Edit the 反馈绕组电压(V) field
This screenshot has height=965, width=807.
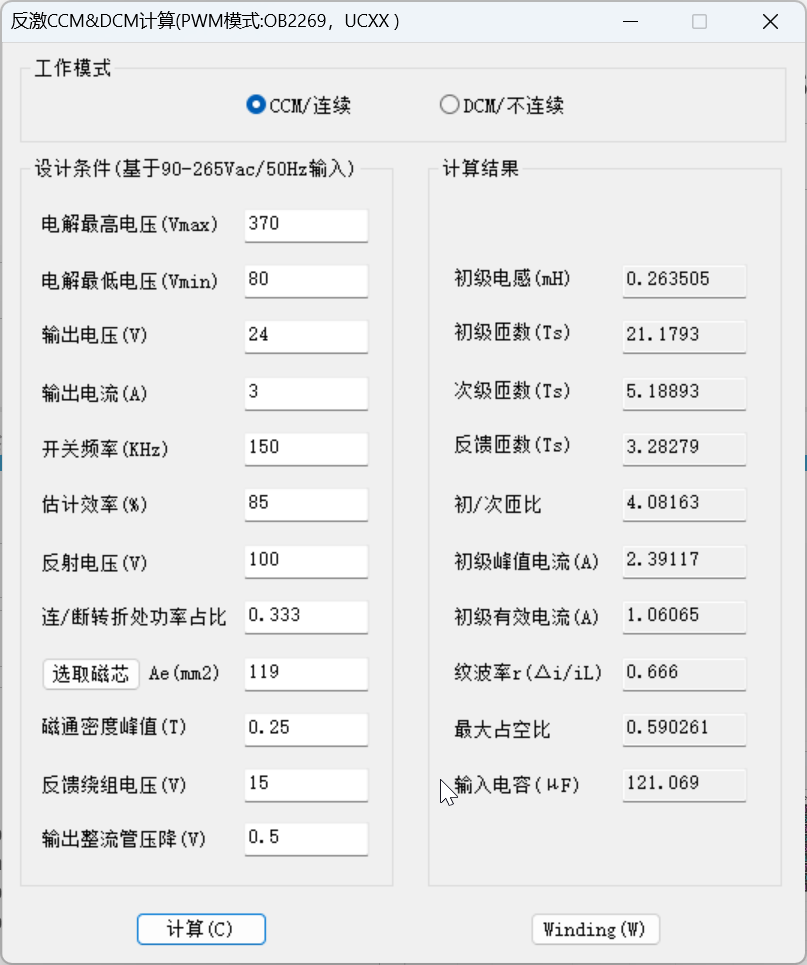306,784
